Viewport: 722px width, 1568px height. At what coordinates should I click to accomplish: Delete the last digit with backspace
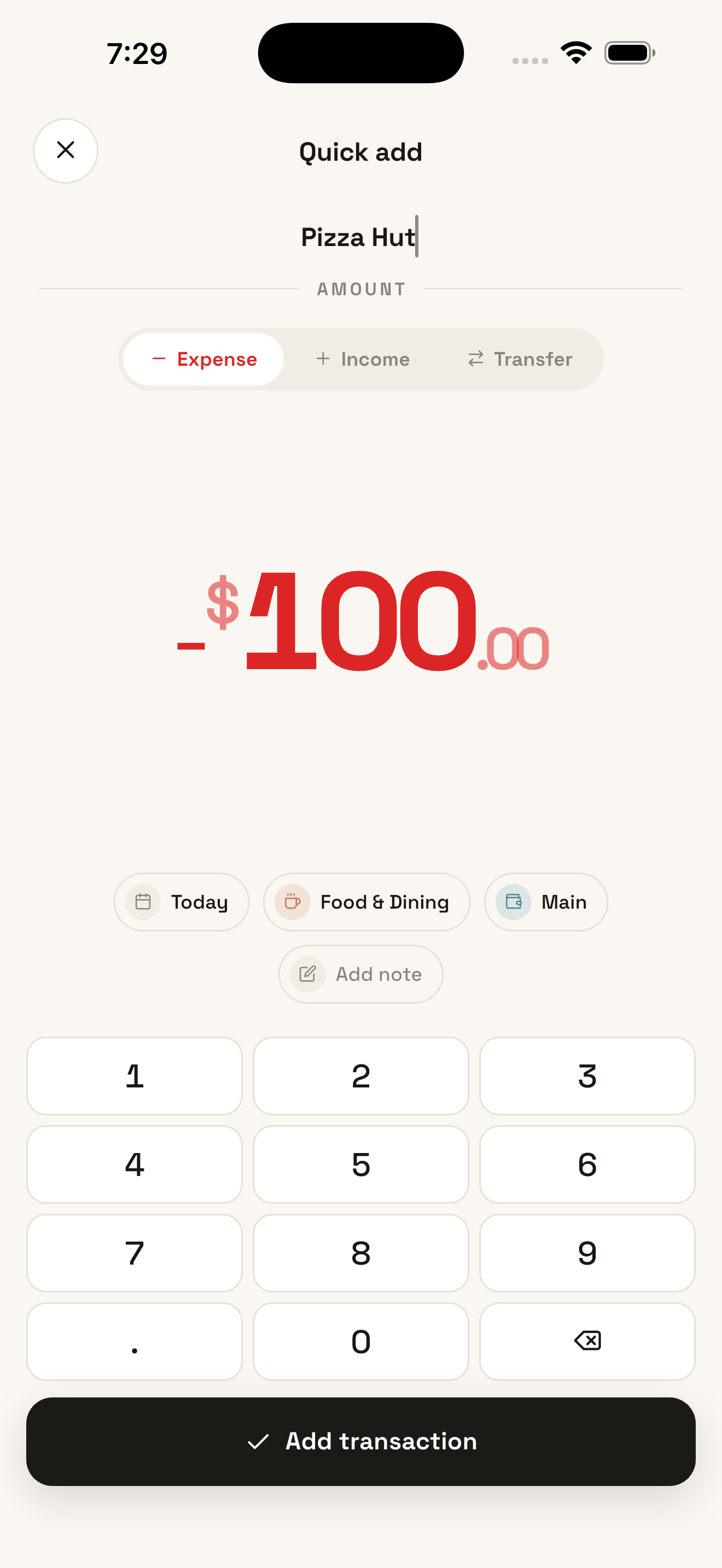[587, 1341]
